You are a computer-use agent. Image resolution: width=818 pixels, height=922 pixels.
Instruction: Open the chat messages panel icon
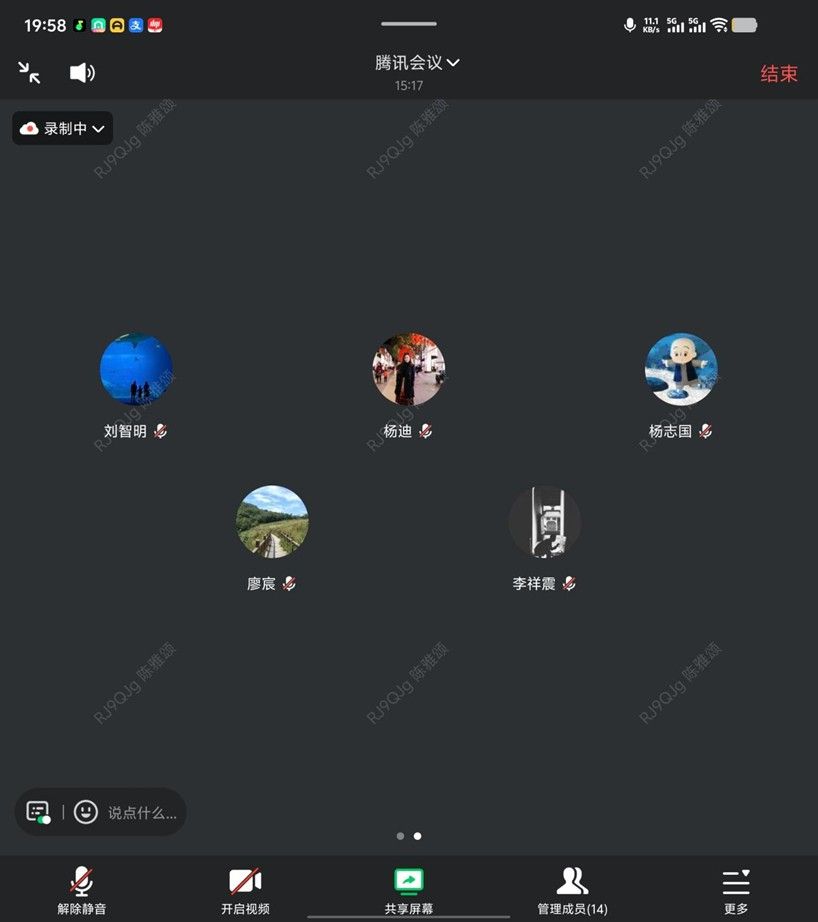pos(38,812)
